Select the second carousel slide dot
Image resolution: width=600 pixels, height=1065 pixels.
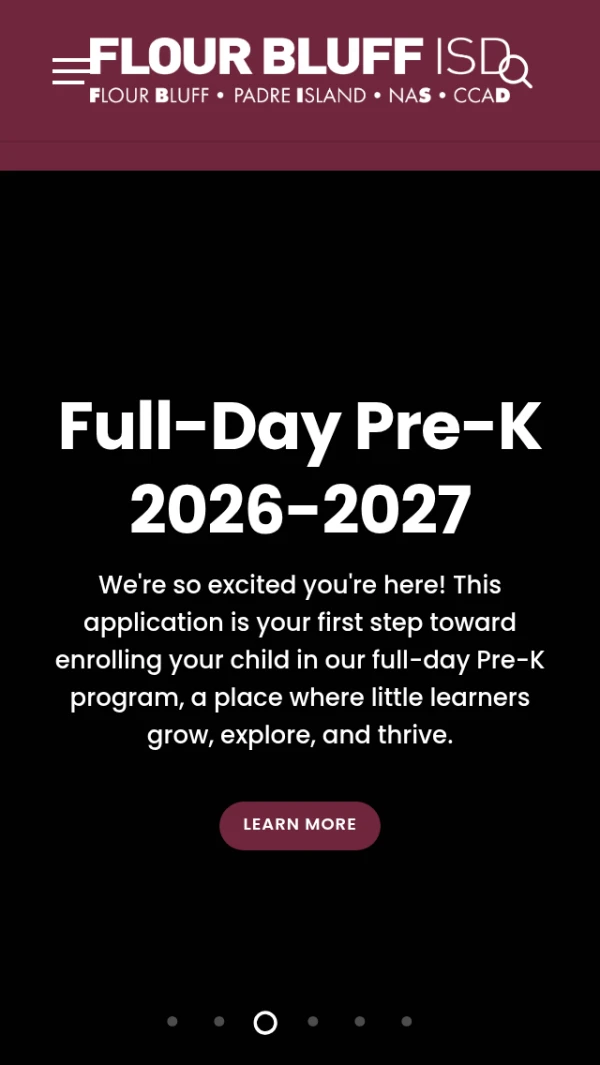219,1022
